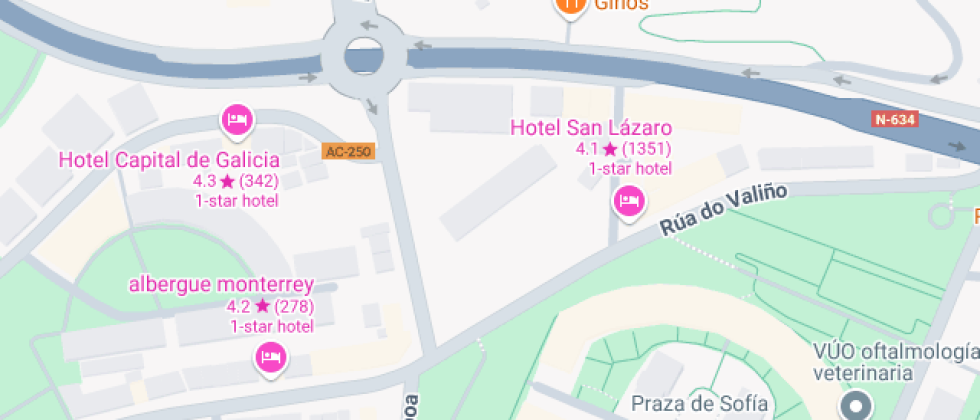Select the Hotel San Lázaro hotel marker
Viewport: 980px width, 420px height.
pyautogui.click(x=627, y=203)
